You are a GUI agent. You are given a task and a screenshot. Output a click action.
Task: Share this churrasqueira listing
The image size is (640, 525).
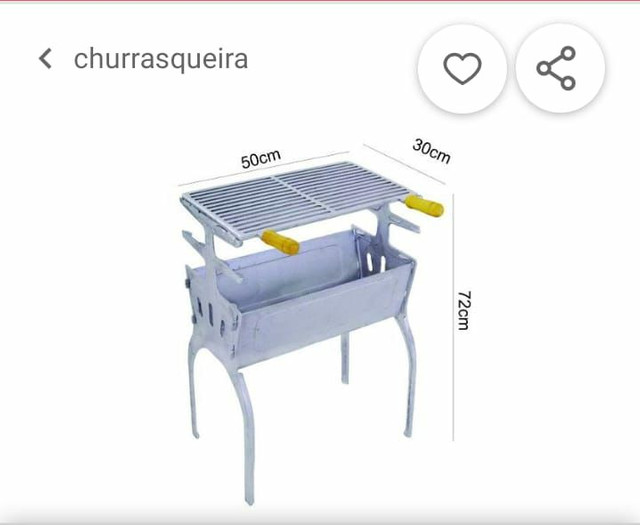click(557, 68)
